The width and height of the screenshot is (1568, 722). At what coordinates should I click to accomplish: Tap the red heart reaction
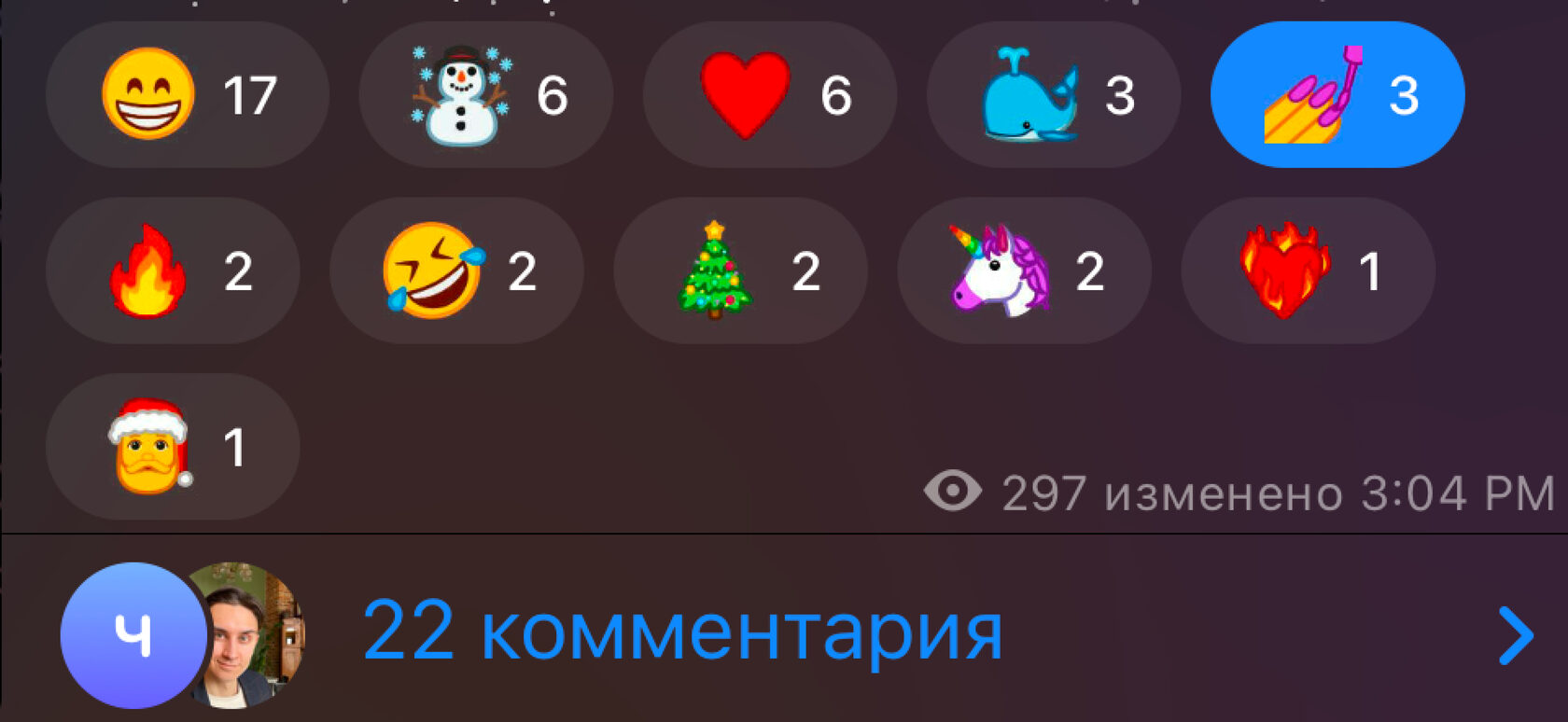point(769,95)
